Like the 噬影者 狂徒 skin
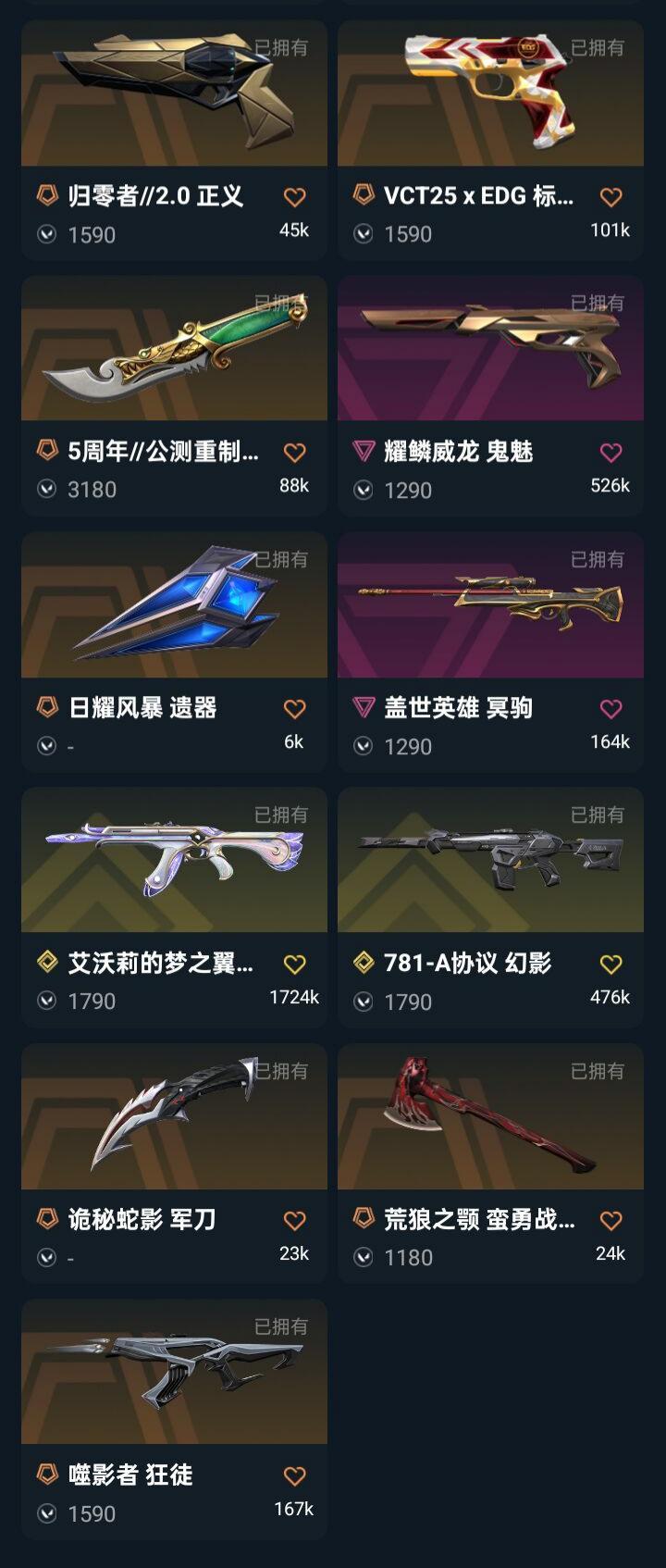Viewport: 666px width, 1568px height. tap(294, 1476)
